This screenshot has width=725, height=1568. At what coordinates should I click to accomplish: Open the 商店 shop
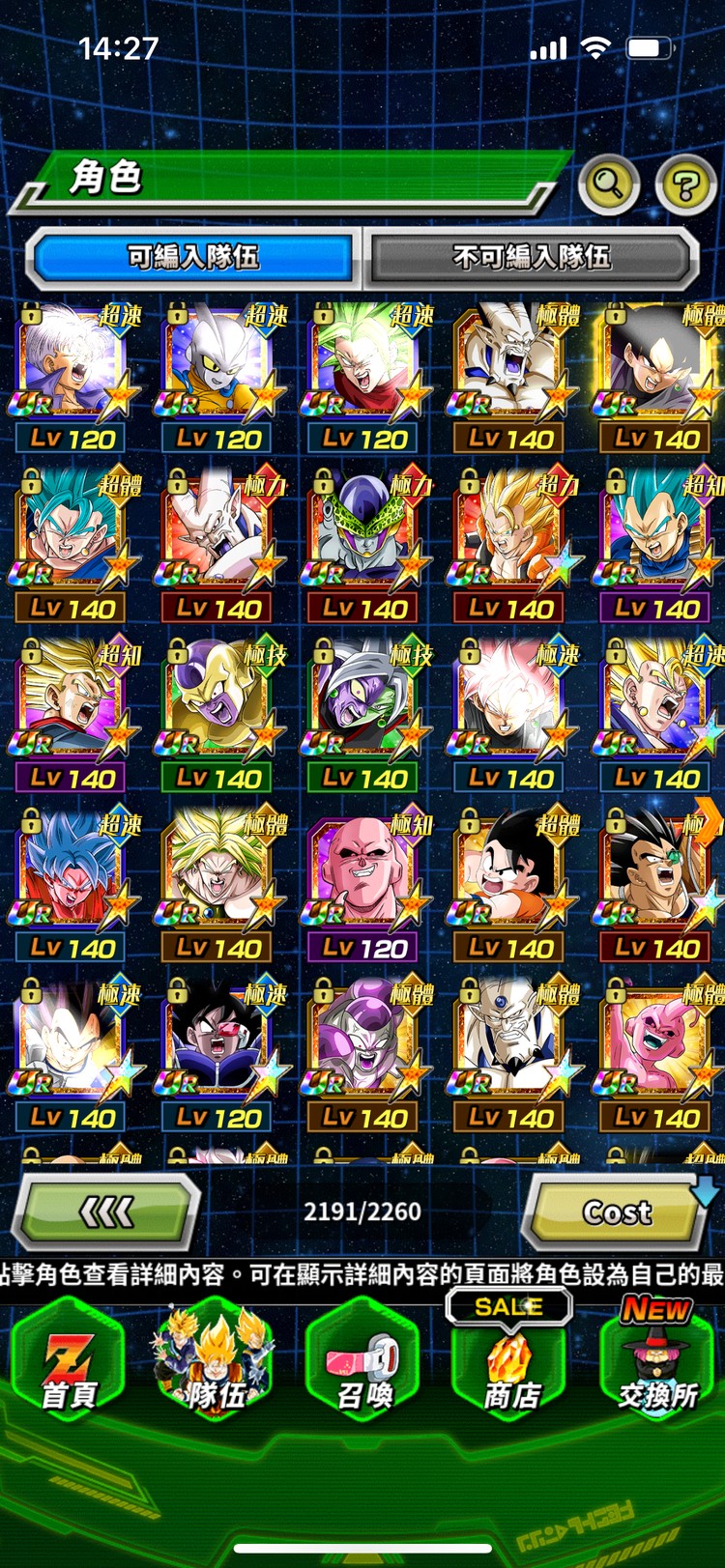point(510,1362)
